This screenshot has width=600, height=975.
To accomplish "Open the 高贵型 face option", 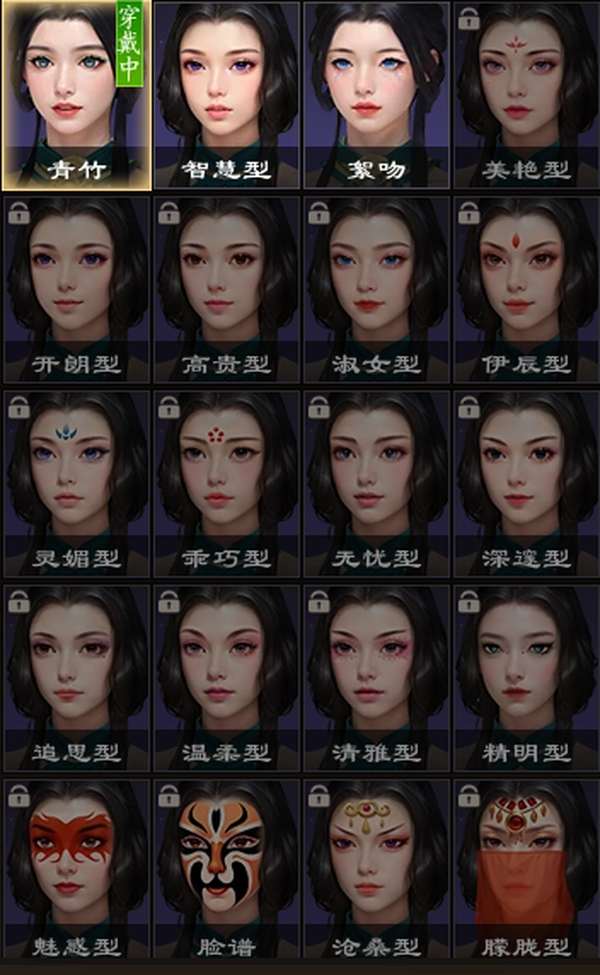I will pyautogui.click(x=226, y=290).
